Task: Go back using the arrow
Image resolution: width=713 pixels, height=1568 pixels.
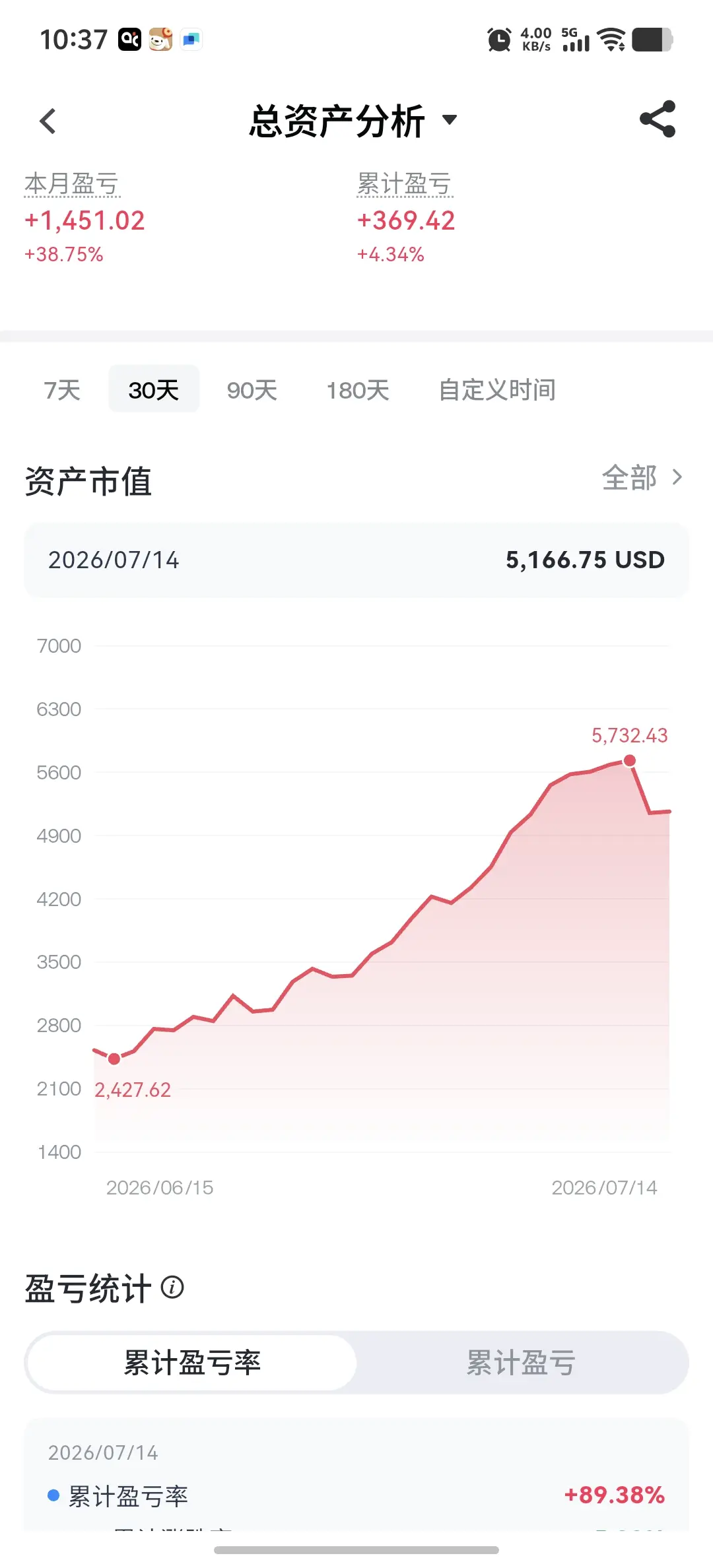Action: [x=48, y=121]
